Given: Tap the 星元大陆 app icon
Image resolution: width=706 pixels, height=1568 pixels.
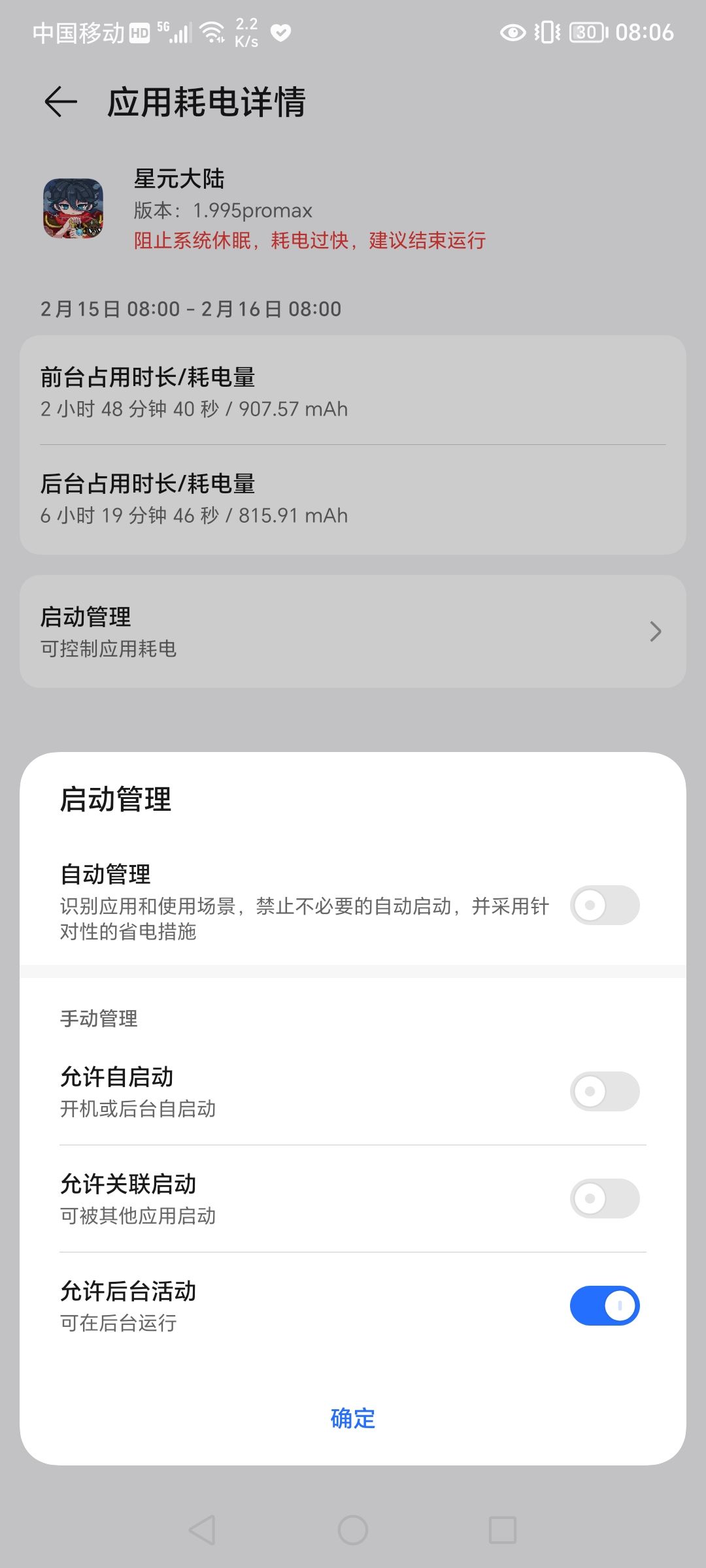Looking at the screenshot, I should pyautogui.click(x=75, y=209).
